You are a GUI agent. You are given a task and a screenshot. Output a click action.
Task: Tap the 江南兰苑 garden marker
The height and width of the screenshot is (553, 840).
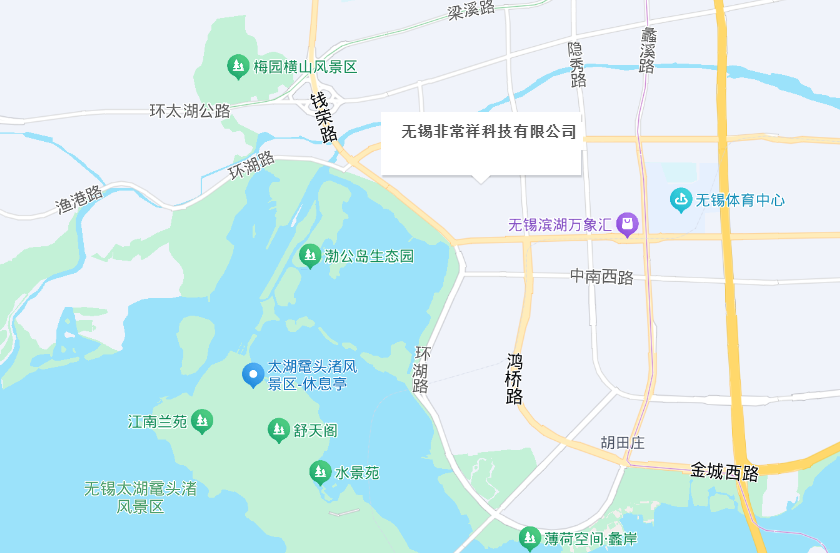(x=202, y=421)
